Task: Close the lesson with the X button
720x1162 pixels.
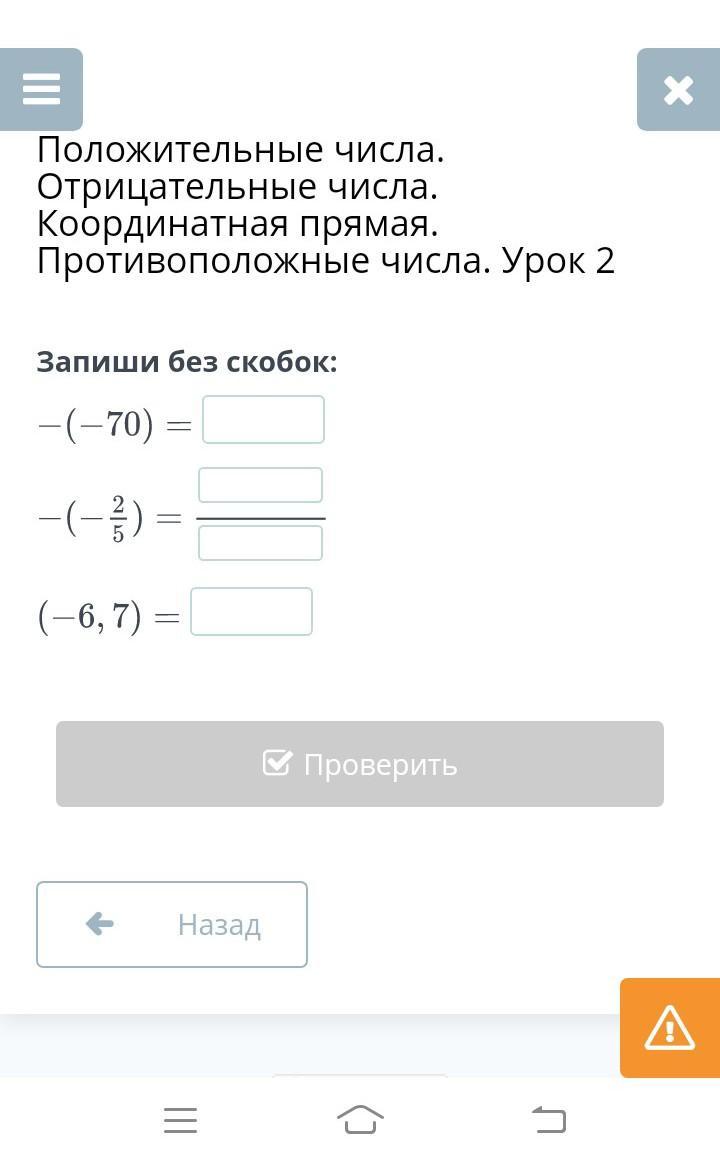Action: (x=679, y=90)
